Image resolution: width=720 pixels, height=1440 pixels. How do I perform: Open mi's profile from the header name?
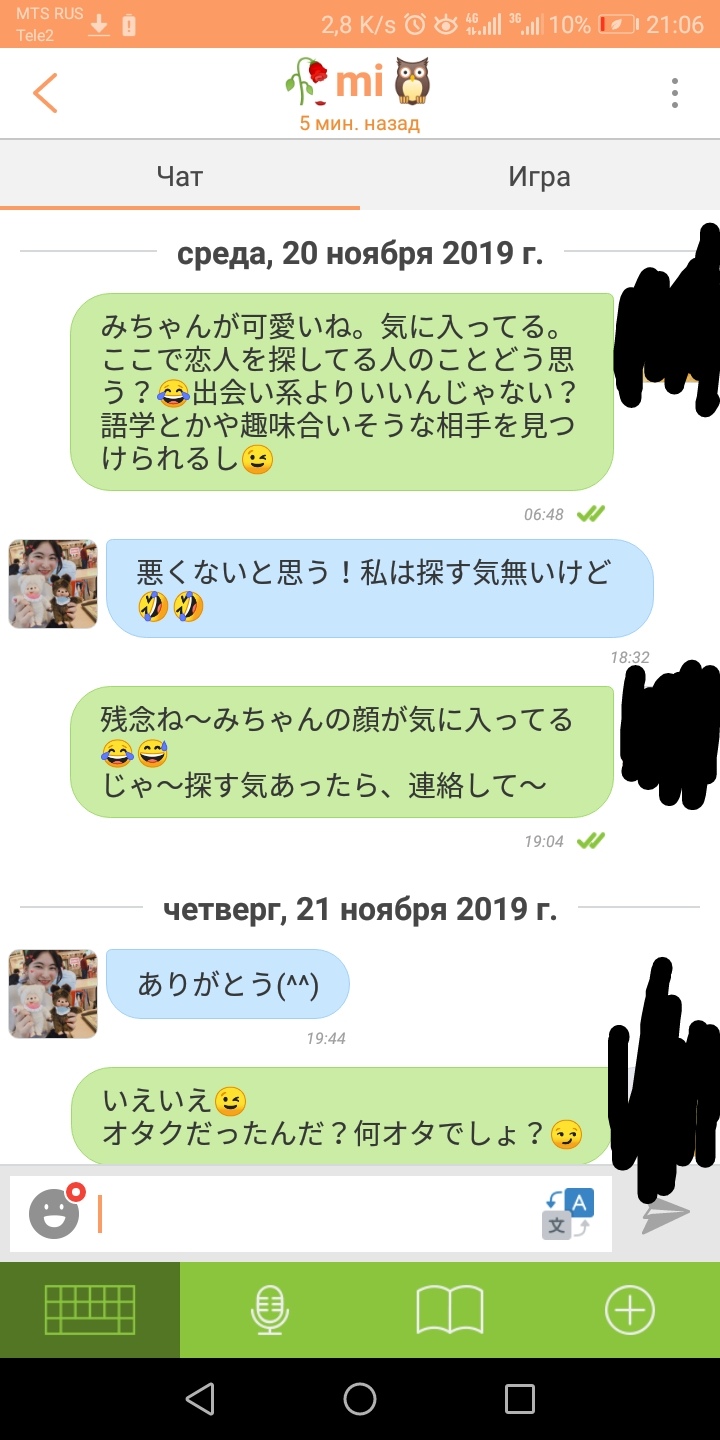359,82
